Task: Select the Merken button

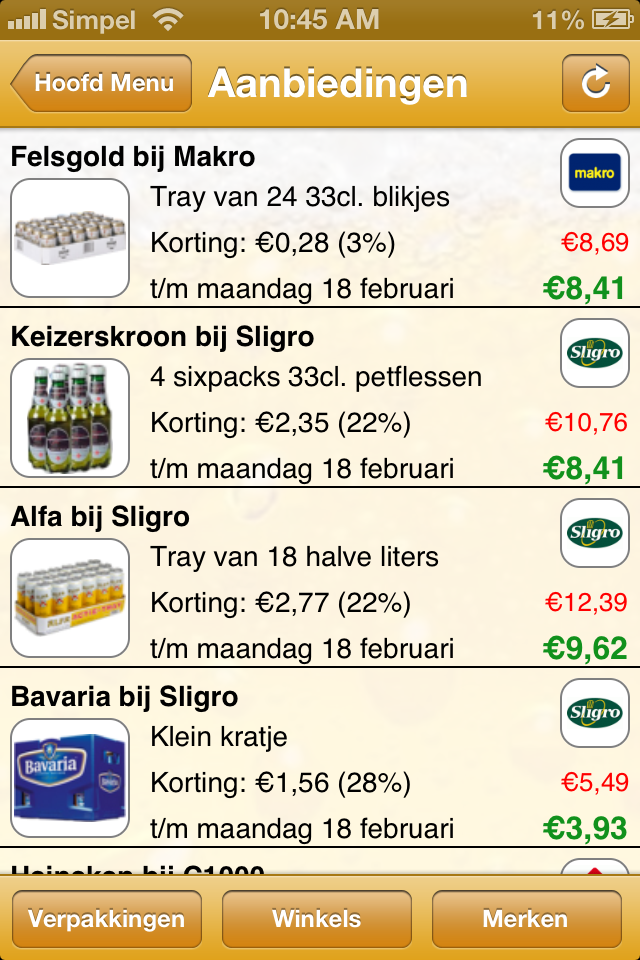Action: click(526, 919)
